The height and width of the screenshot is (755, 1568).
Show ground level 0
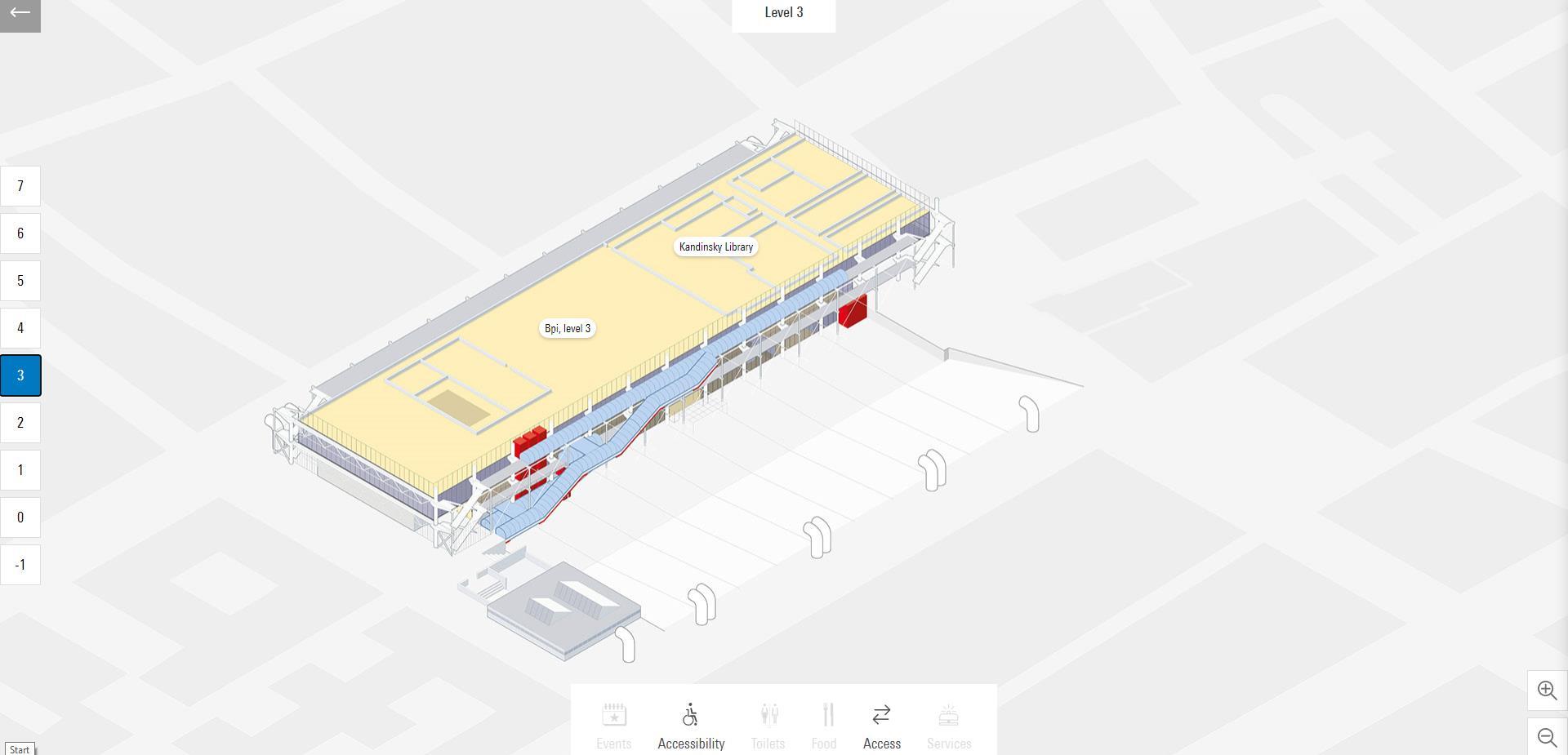[x=20, y=517]
